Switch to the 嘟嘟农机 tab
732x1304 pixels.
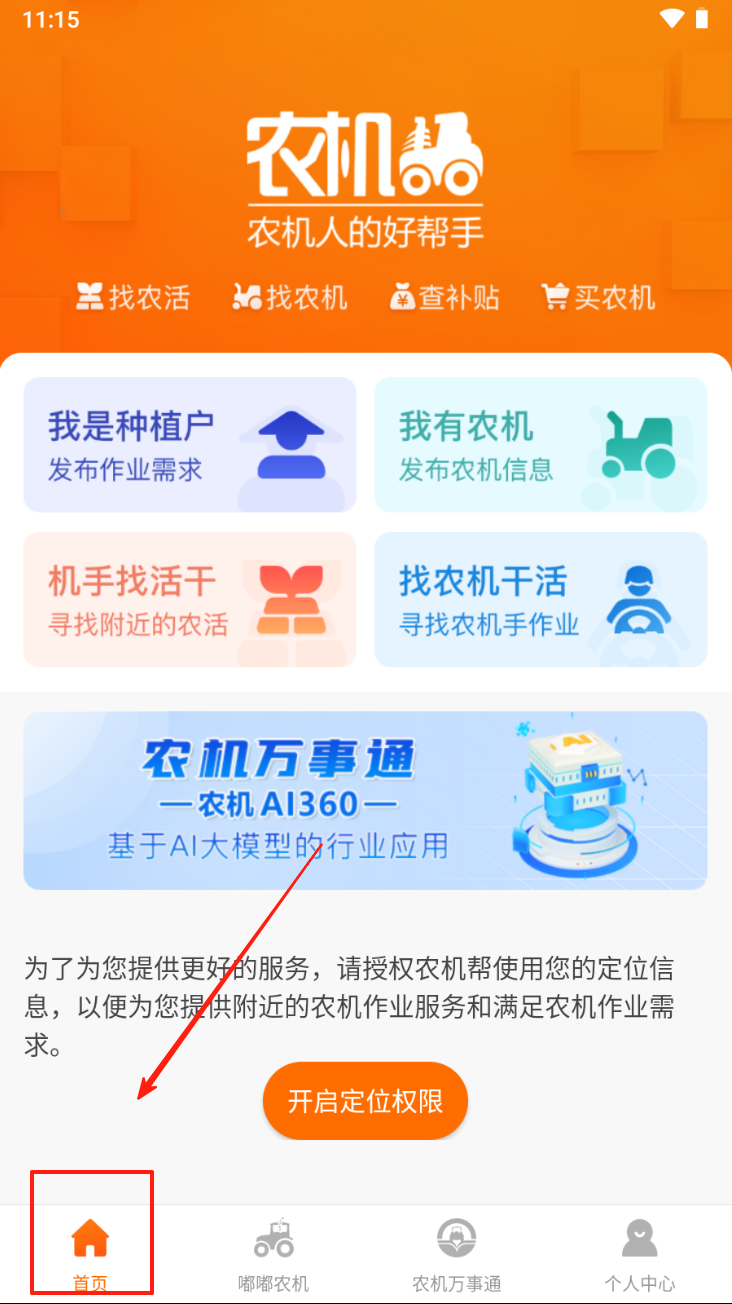[x=273, y=1254]
